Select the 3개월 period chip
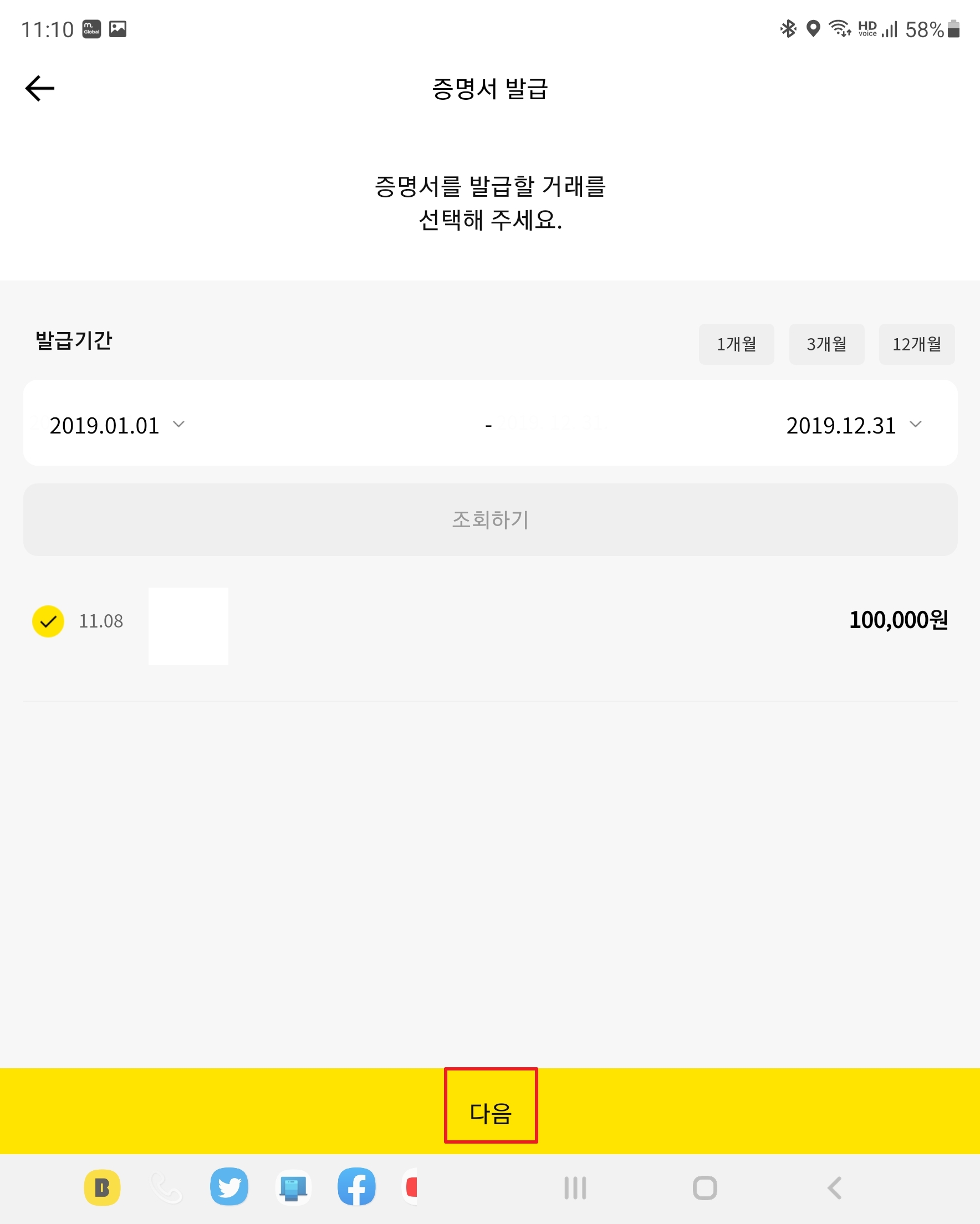This screenshot has width=980, height=1224. tap(826, 344)
